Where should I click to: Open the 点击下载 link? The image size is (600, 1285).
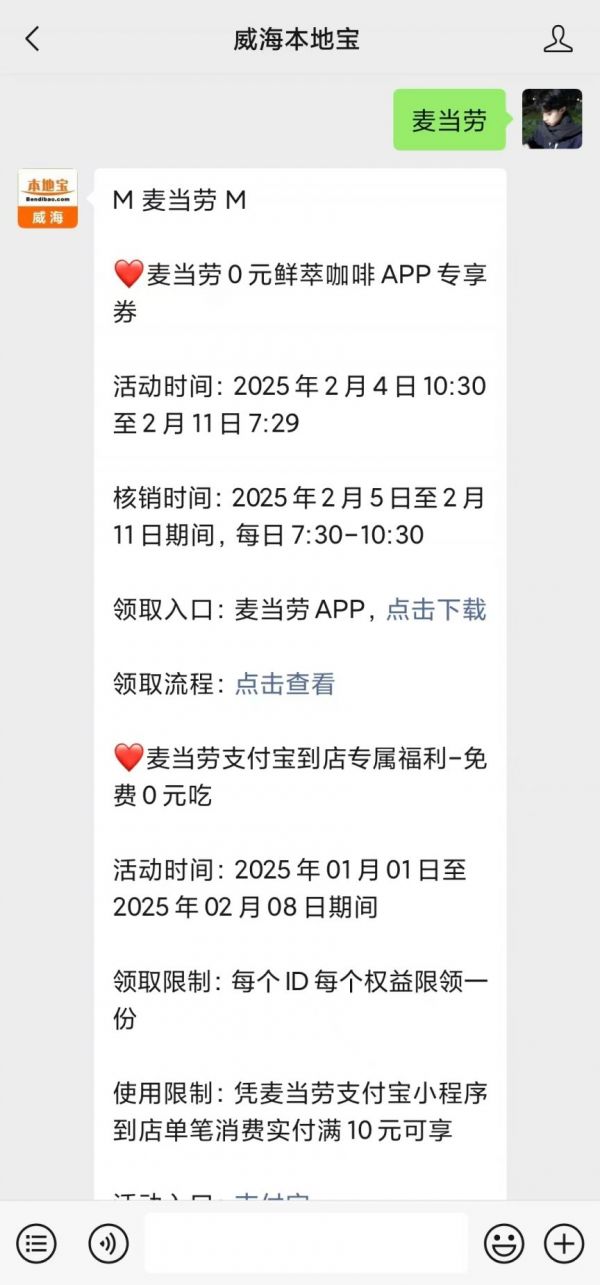point(436,609)
